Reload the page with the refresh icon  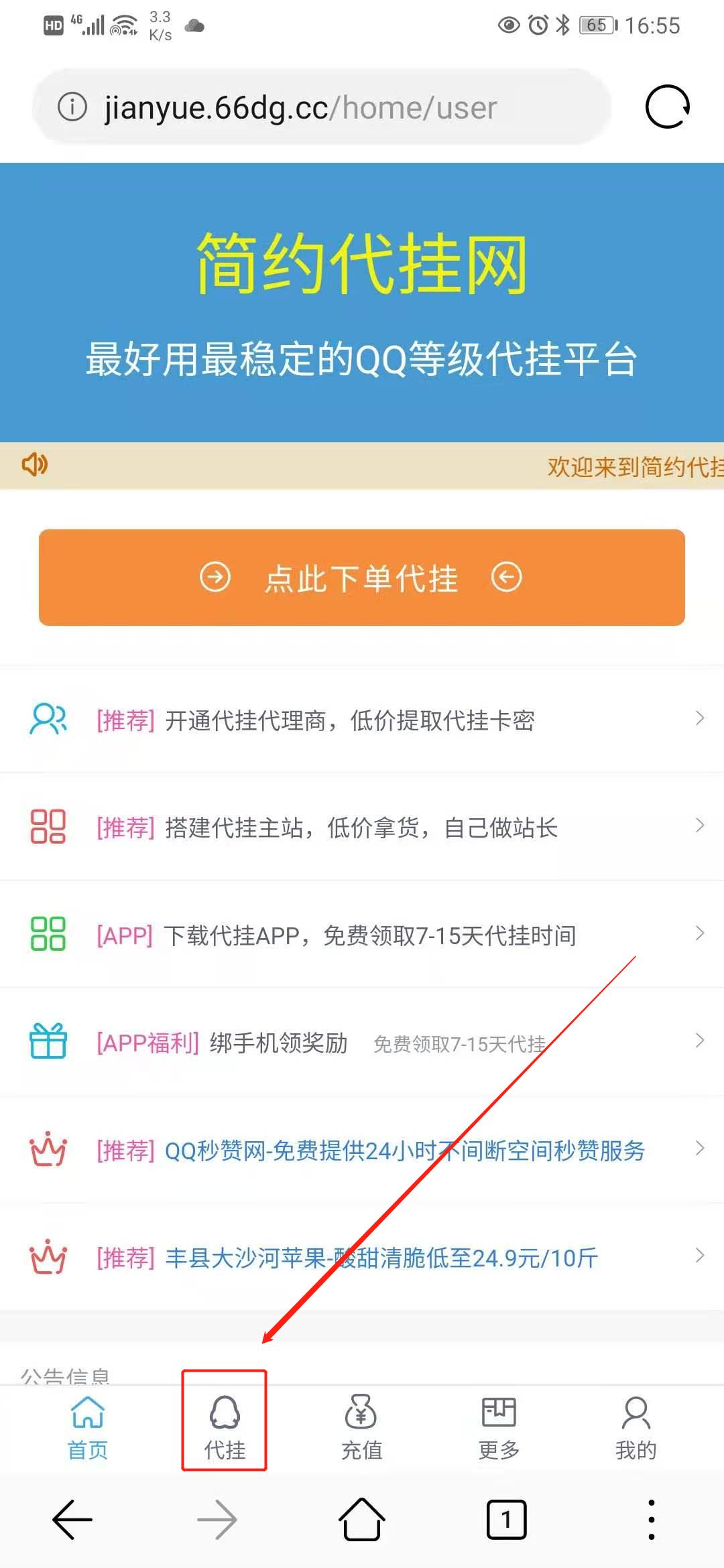[x=667, y=107]
